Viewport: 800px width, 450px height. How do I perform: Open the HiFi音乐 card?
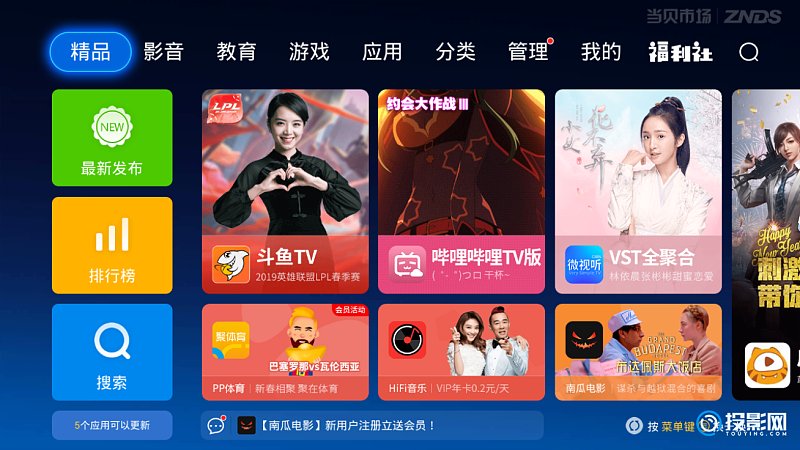click(461, 352)
